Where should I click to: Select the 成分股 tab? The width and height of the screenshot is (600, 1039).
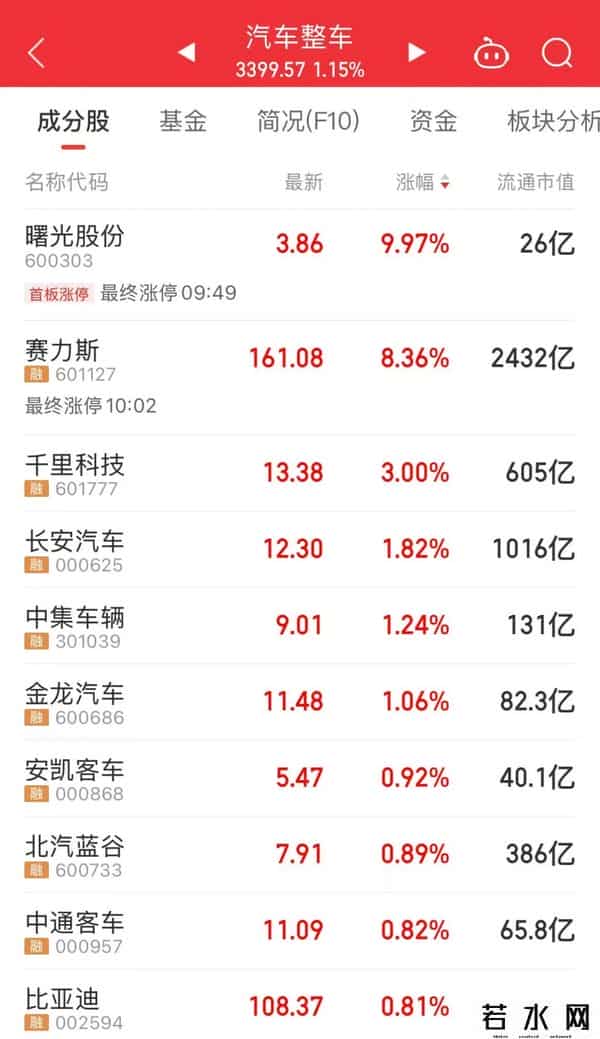click(73, 122)
